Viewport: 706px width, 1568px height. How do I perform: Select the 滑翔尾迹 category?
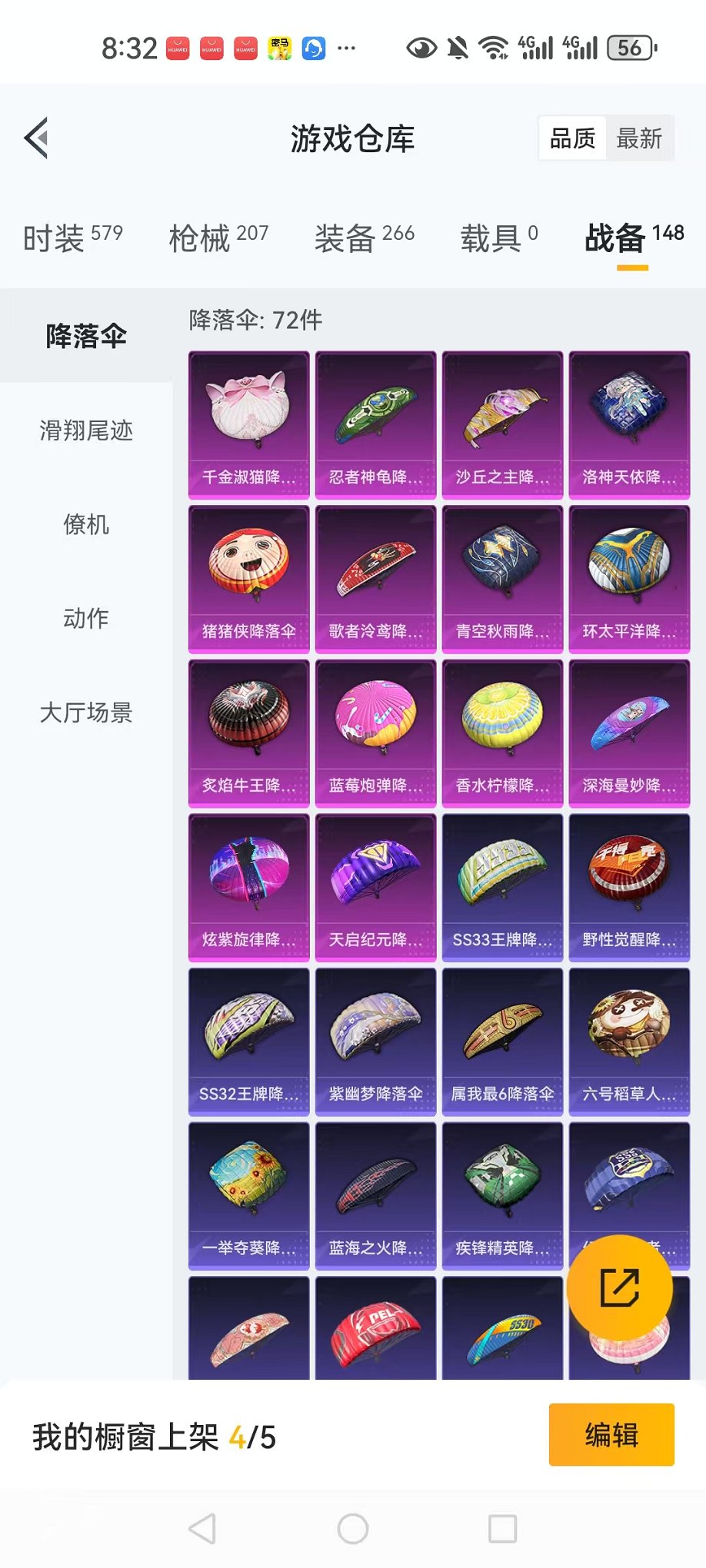86,430
